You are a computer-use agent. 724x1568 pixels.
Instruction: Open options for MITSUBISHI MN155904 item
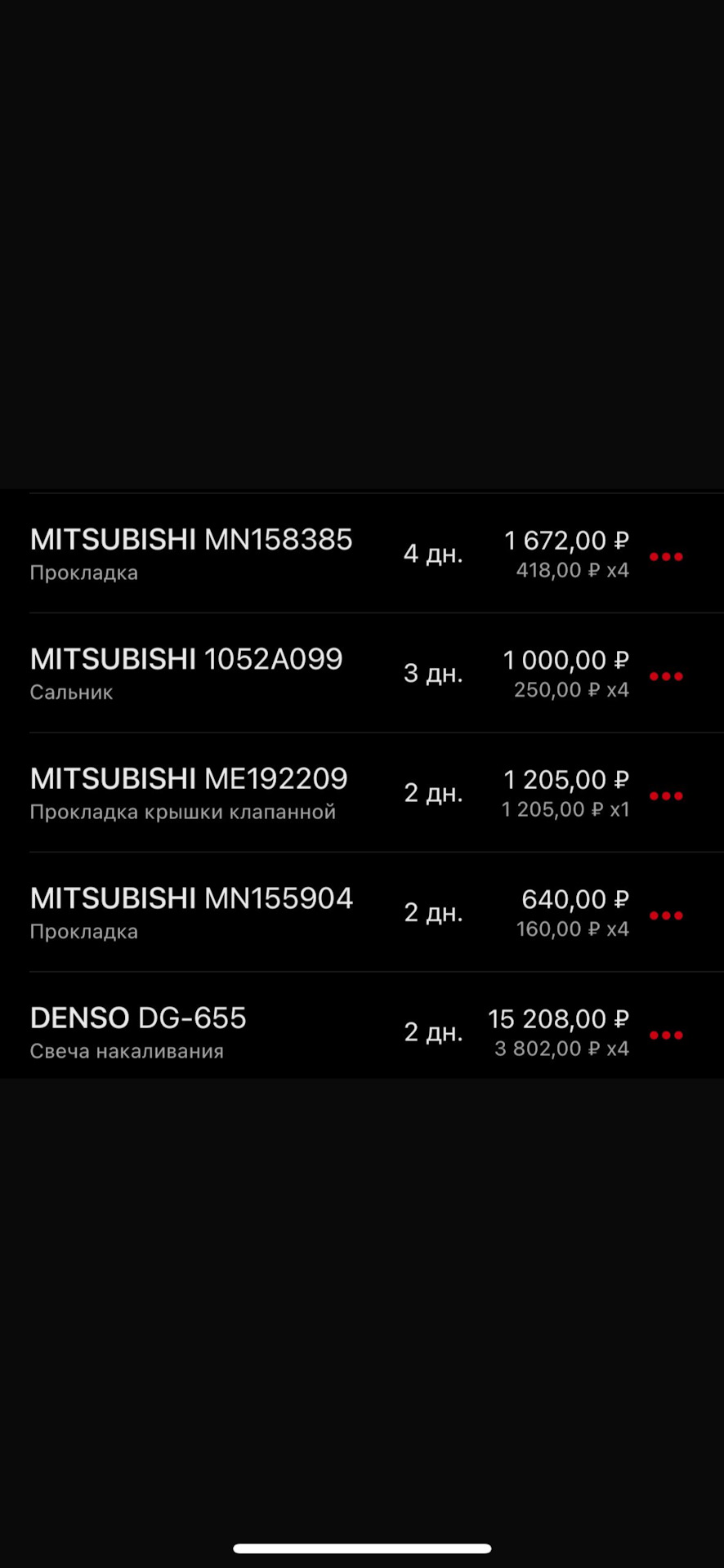pos(666,915)
